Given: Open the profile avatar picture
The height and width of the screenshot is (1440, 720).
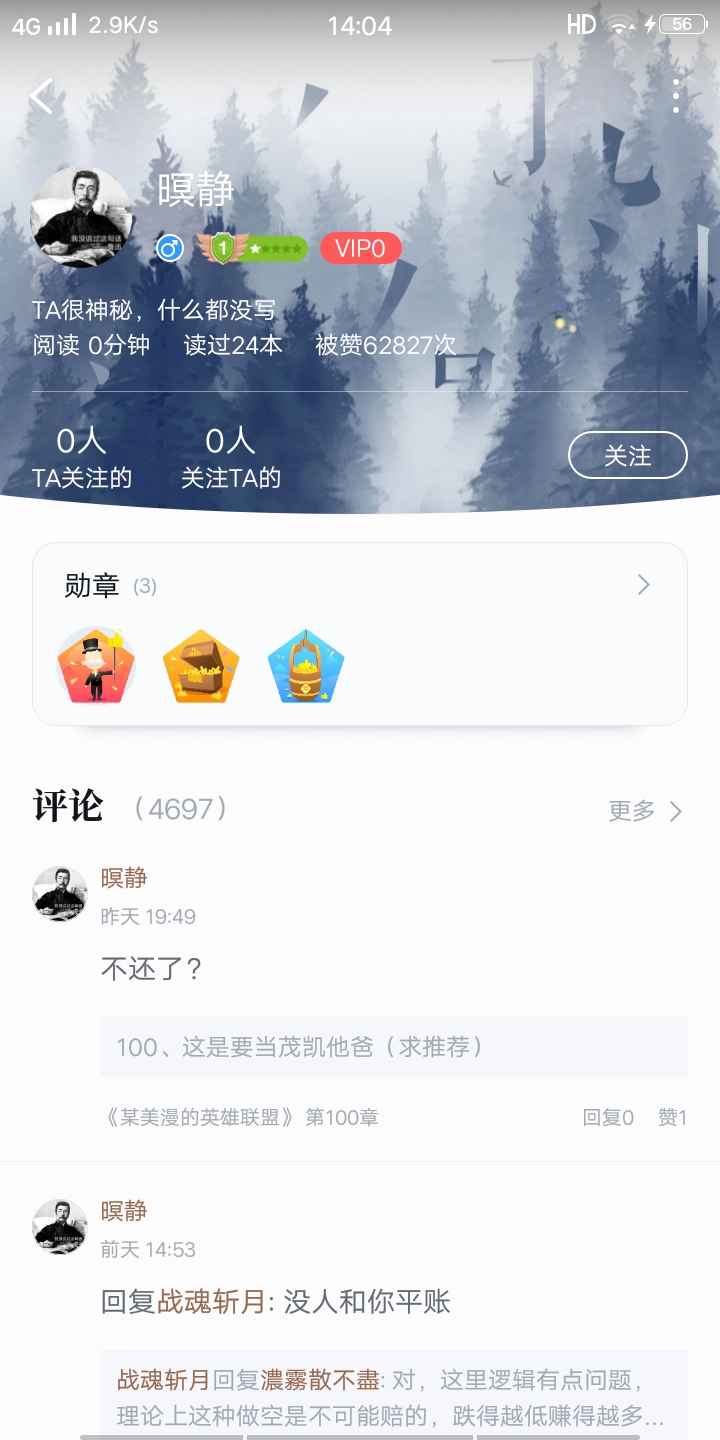Looking at the screenshot, I should 82,217.
